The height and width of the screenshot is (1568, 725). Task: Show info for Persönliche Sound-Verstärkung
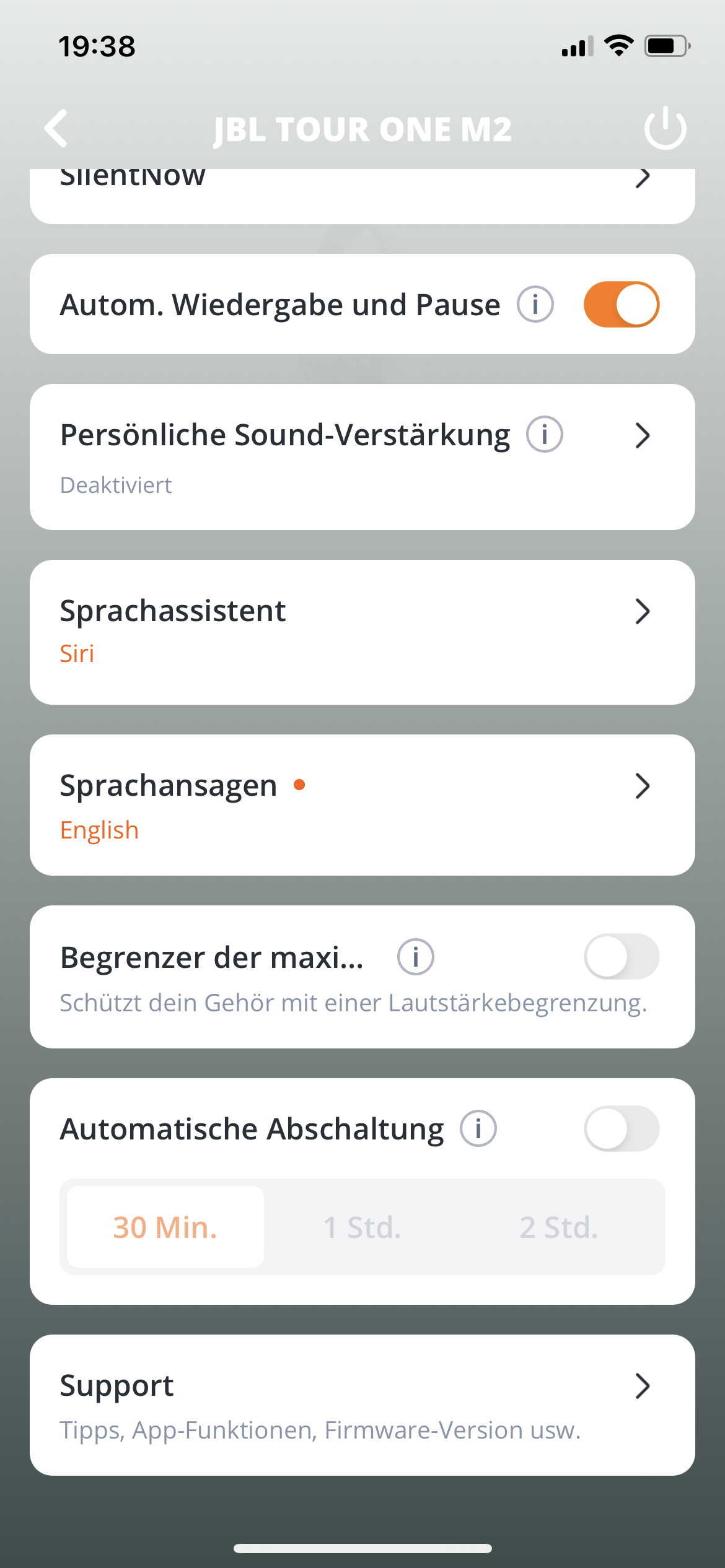point(545,434)
